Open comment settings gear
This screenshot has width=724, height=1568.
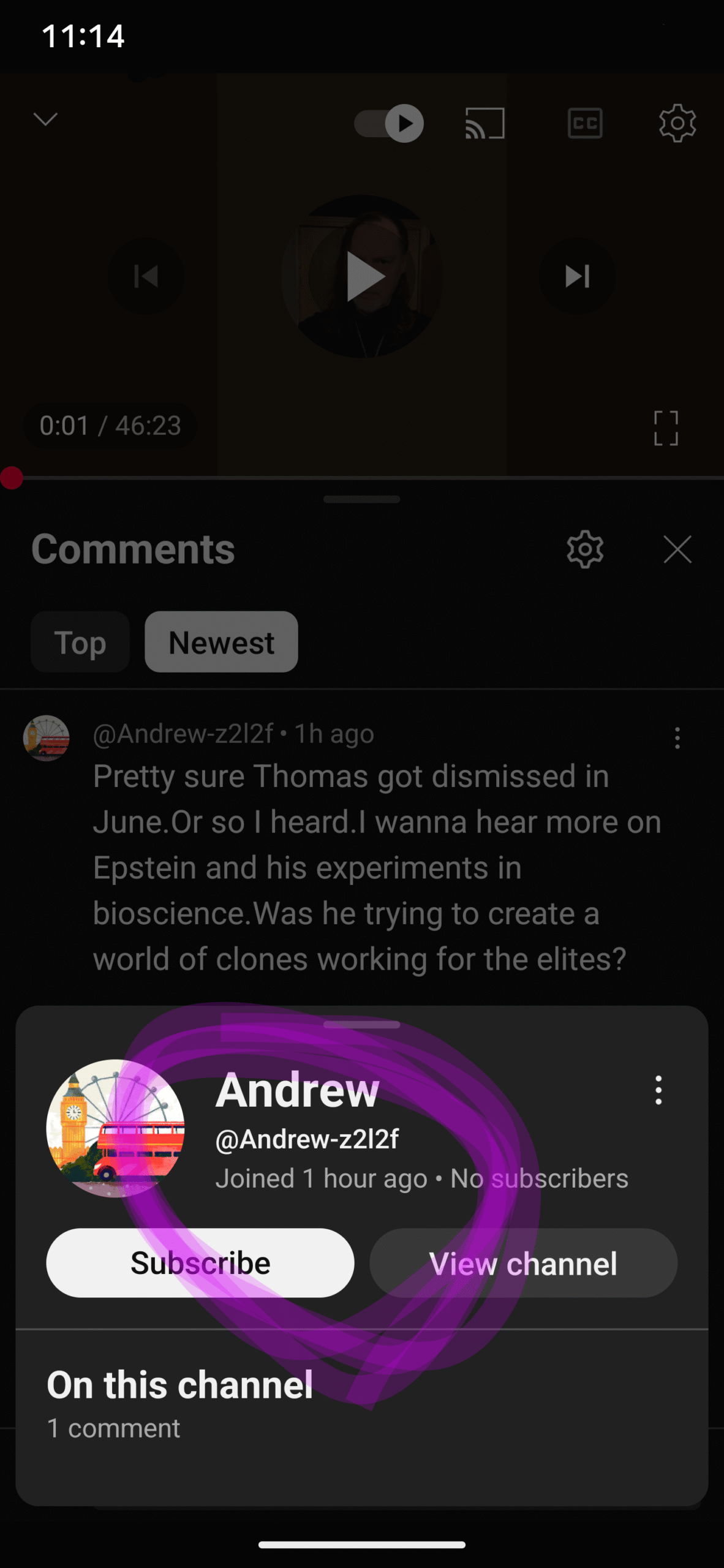pyautogui.click(x=585, y=549)
